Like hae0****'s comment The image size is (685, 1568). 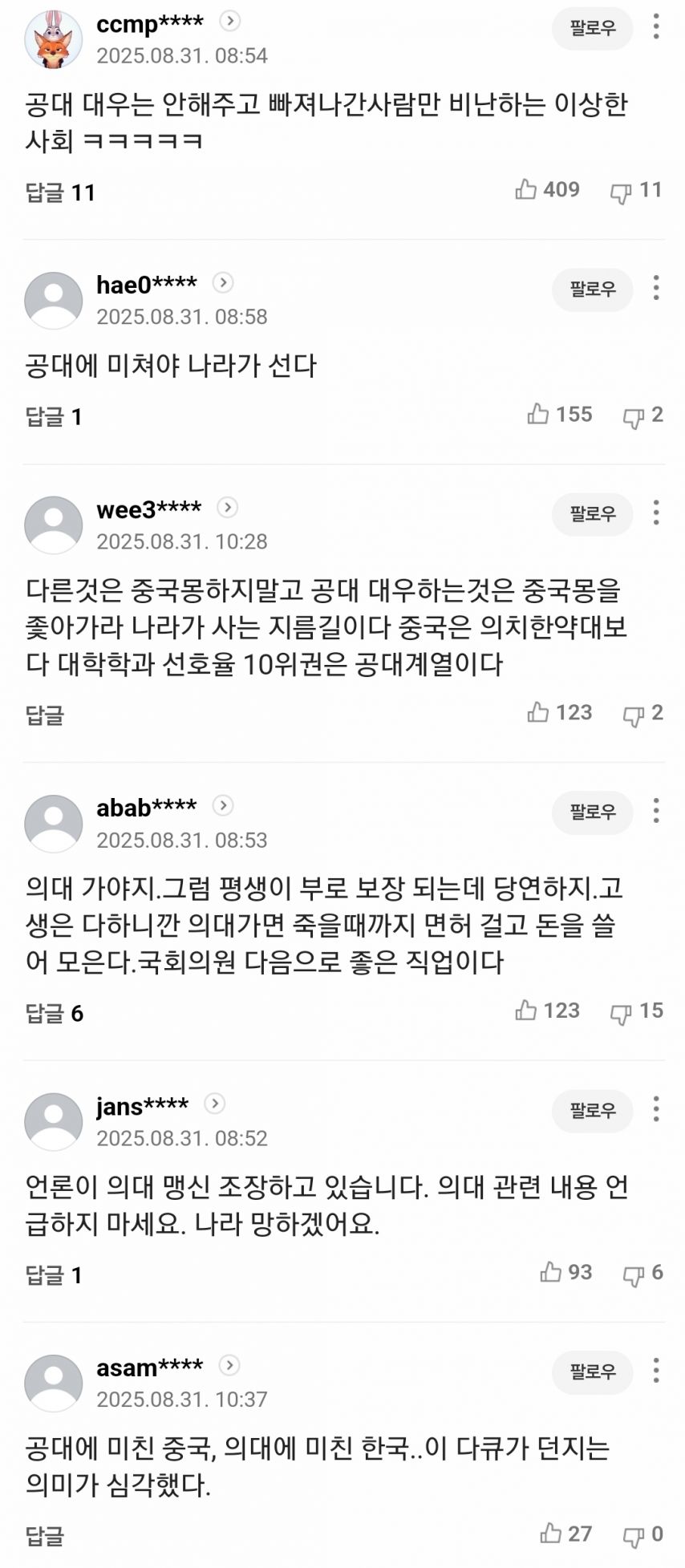tap(538, 414)
